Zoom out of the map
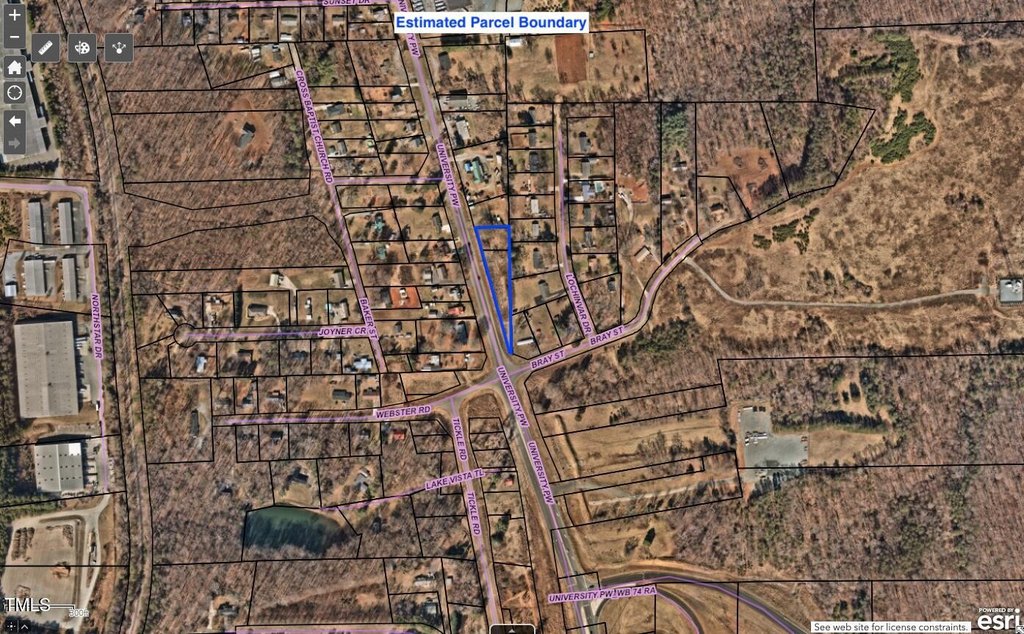This screenshot has height=634, width=1024. coord(14,40)
